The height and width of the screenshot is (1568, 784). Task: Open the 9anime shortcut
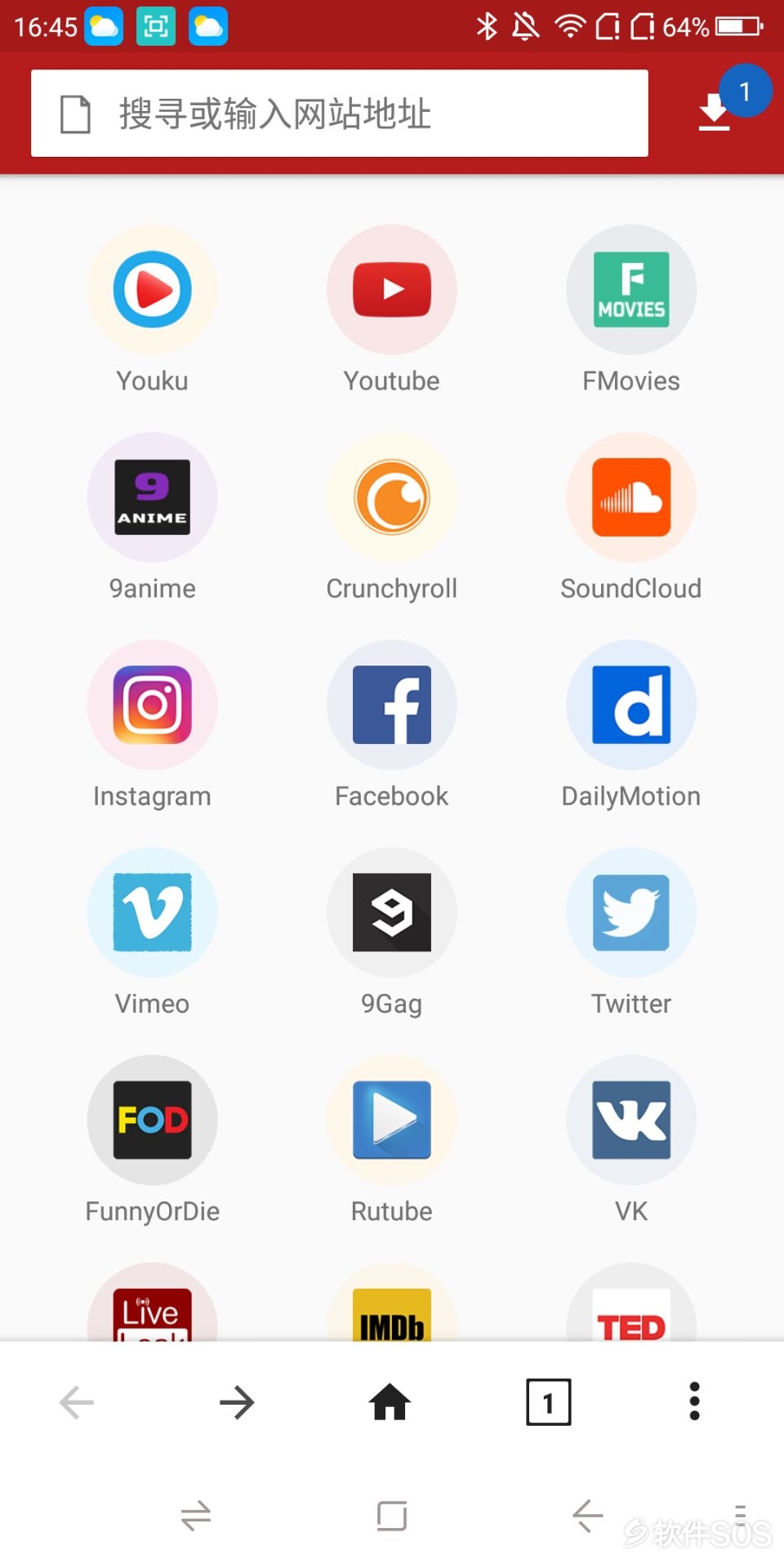coord(153,497)
